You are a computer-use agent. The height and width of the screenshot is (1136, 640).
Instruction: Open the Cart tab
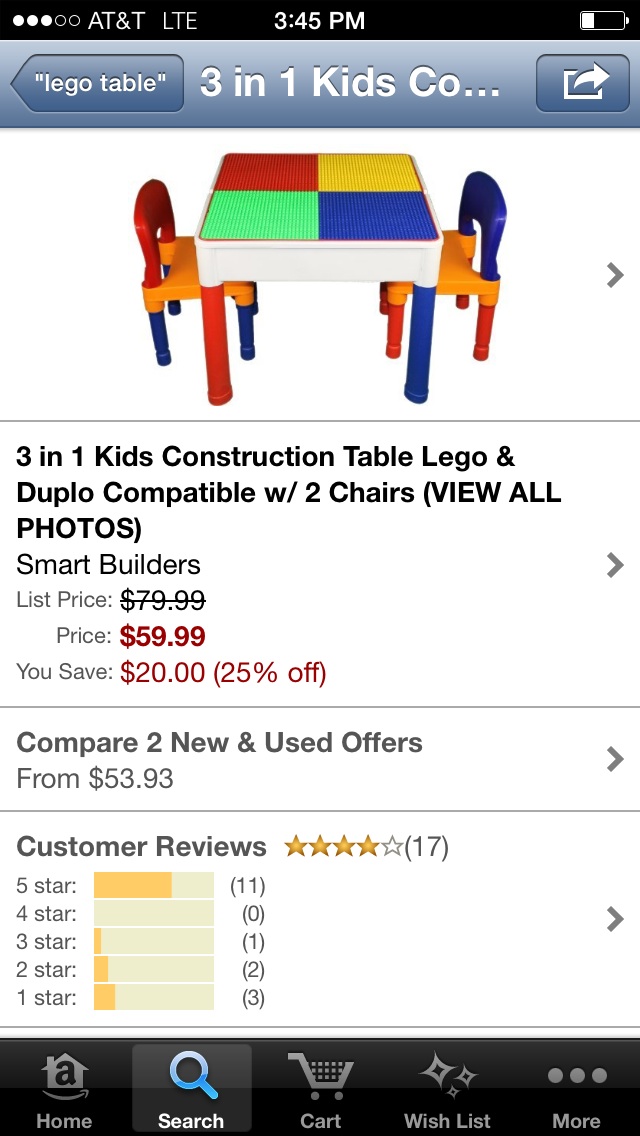point(320,1090)
